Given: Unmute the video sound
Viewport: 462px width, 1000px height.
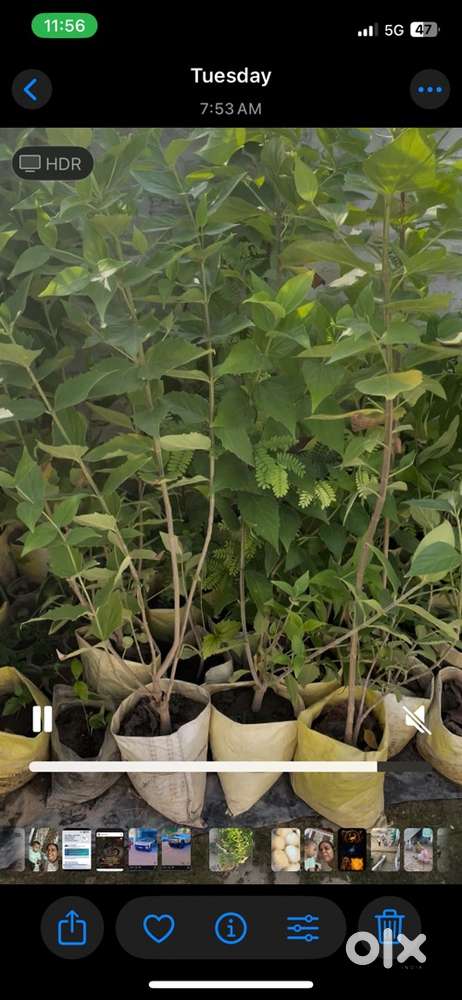Looking at the screenshot, I should click(416, 720).
